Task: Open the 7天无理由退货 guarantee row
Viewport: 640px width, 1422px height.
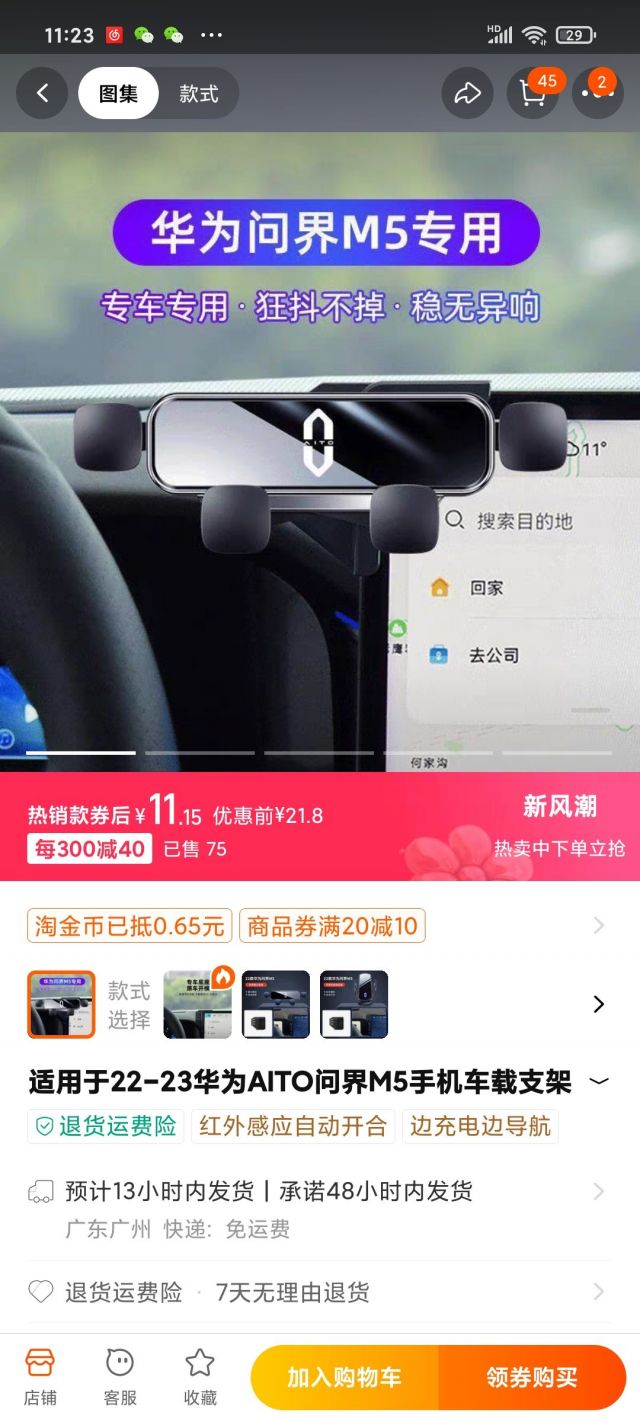Action: coord(598,1292)
